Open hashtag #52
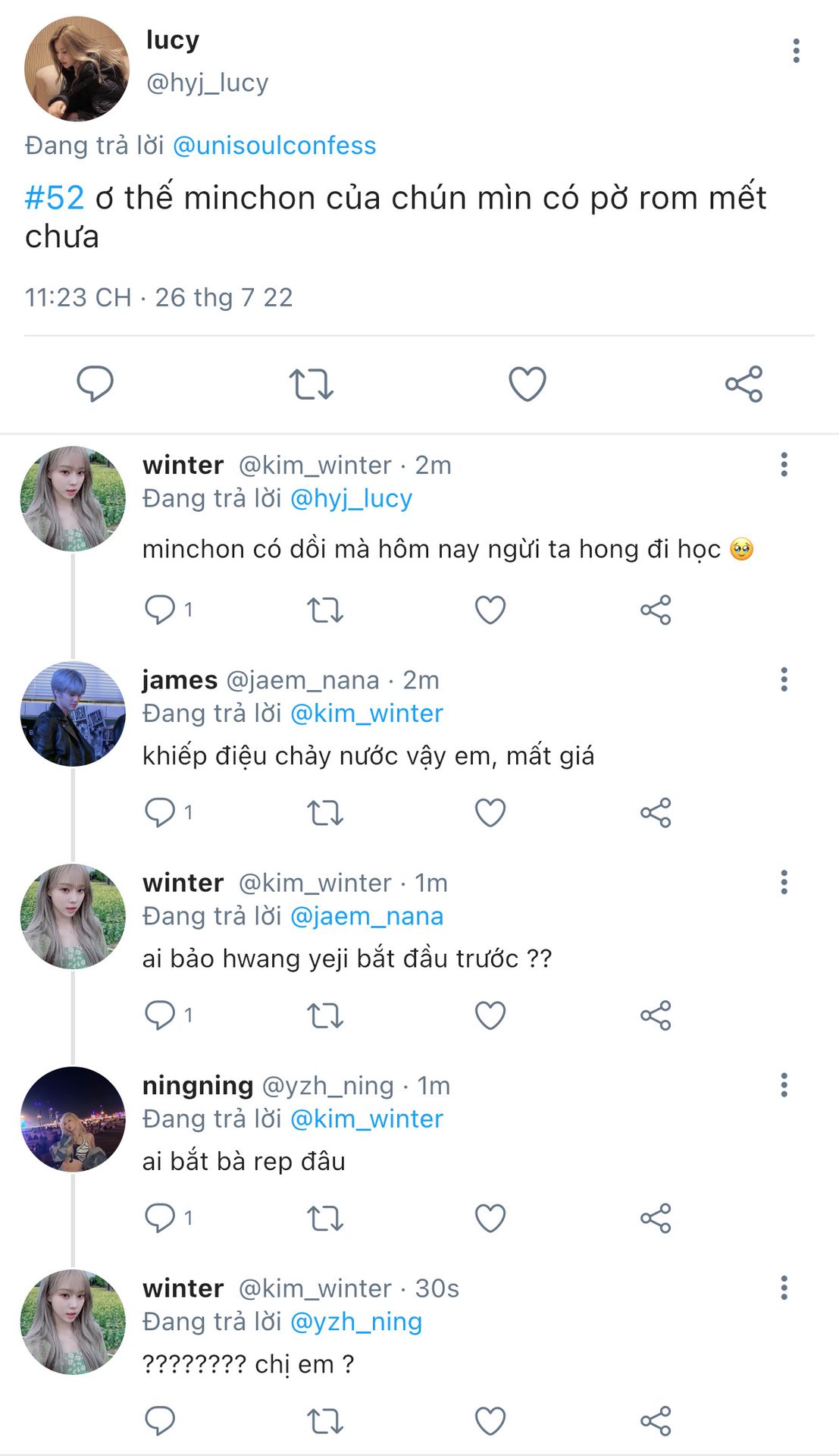 click(55, 198)
